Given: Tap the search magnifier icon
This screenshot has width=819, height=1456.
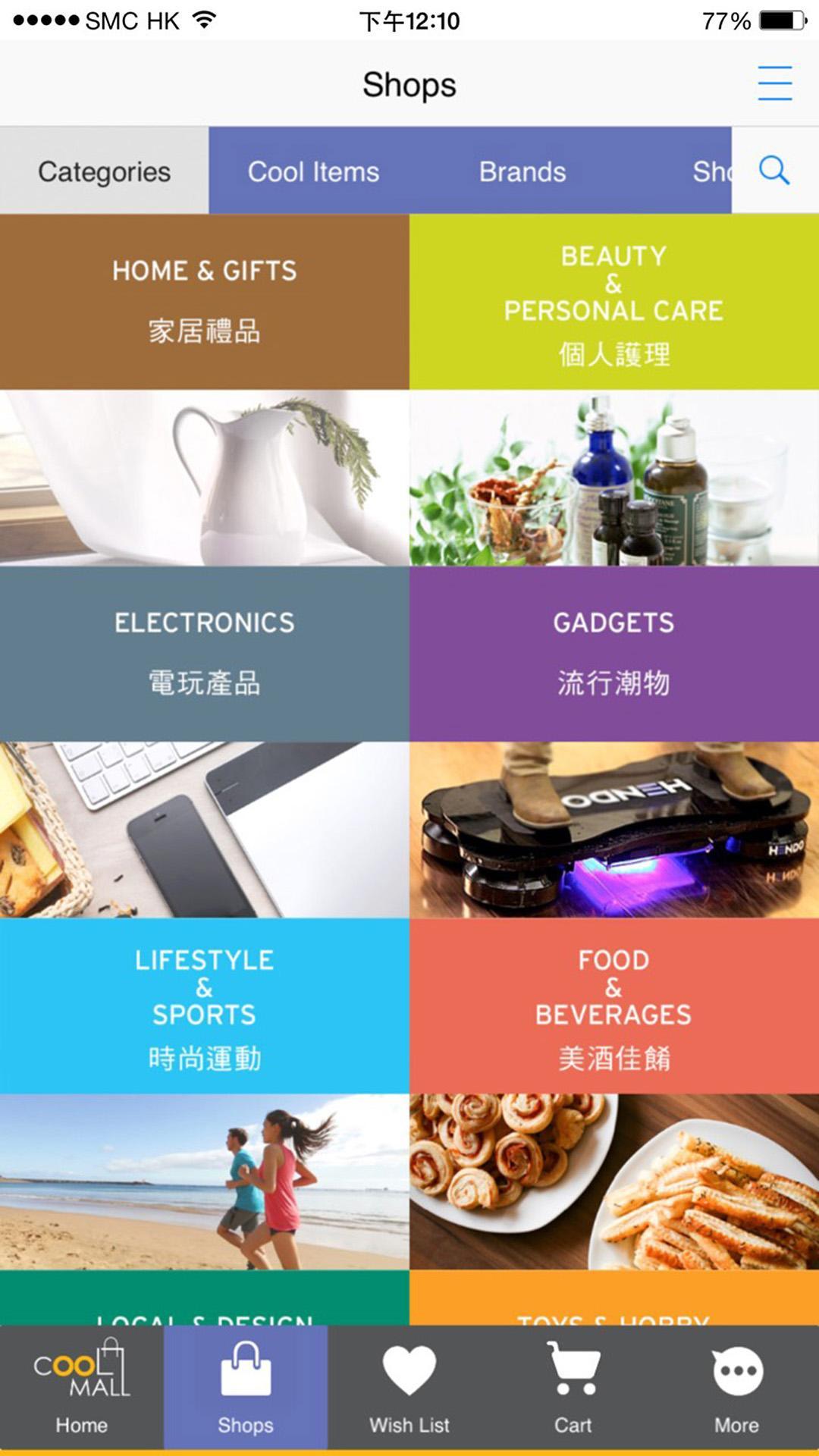Looking at the screenshot, I should tap(773, 170).
